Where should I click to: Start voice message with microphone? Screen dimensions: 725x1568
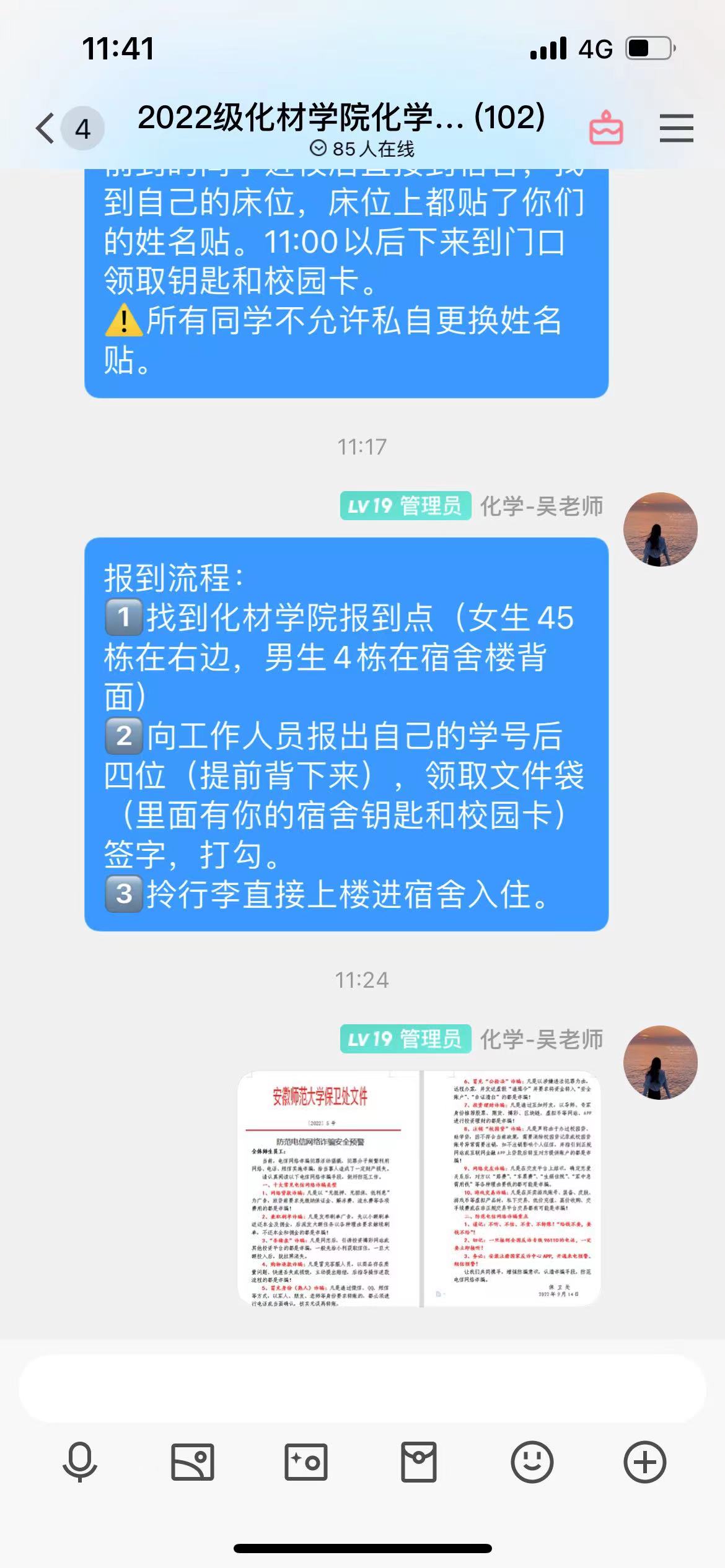click(x=80, y=1461)
